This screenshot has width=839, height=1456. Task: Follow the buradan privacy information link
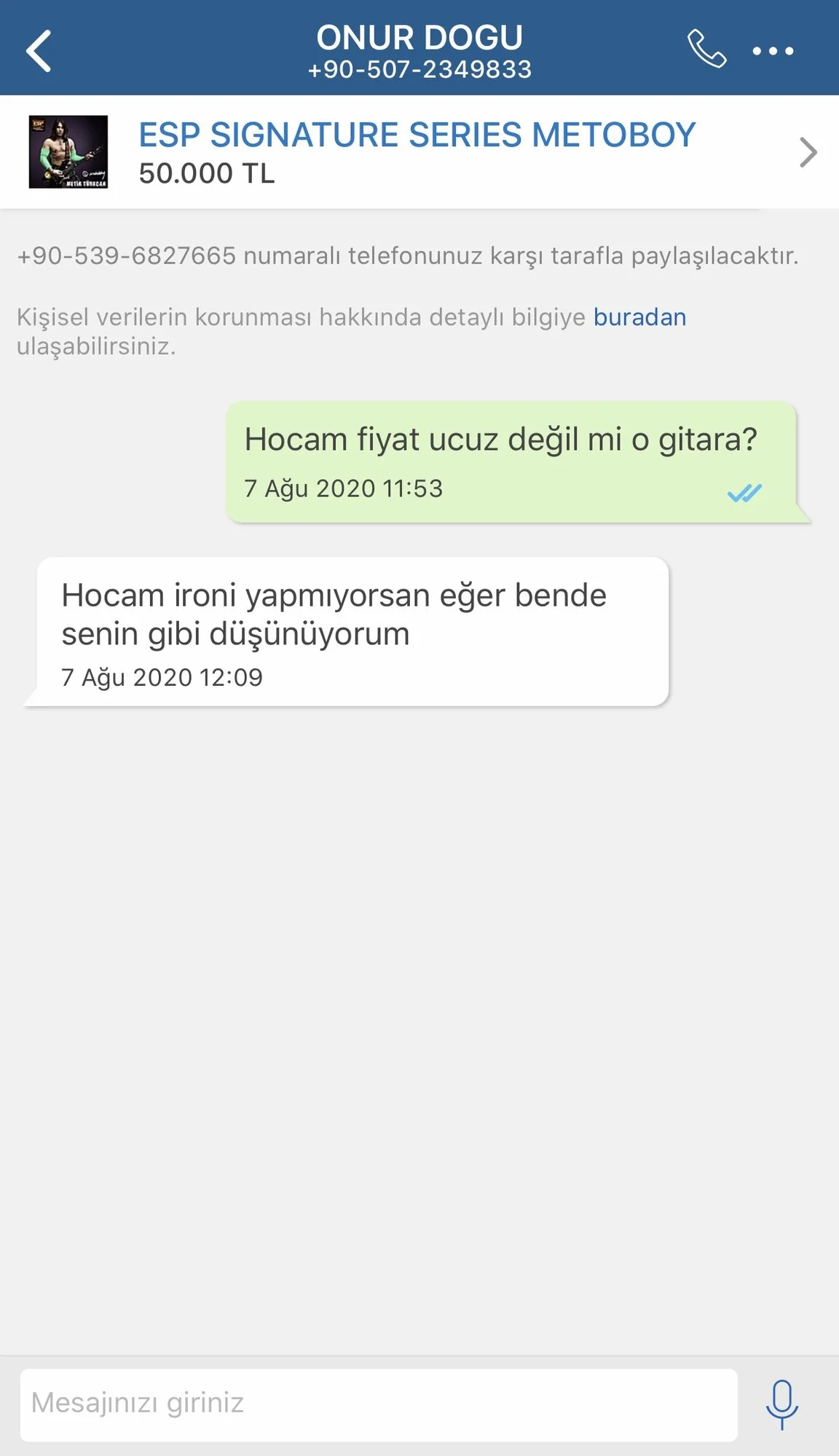click(639, 317)
